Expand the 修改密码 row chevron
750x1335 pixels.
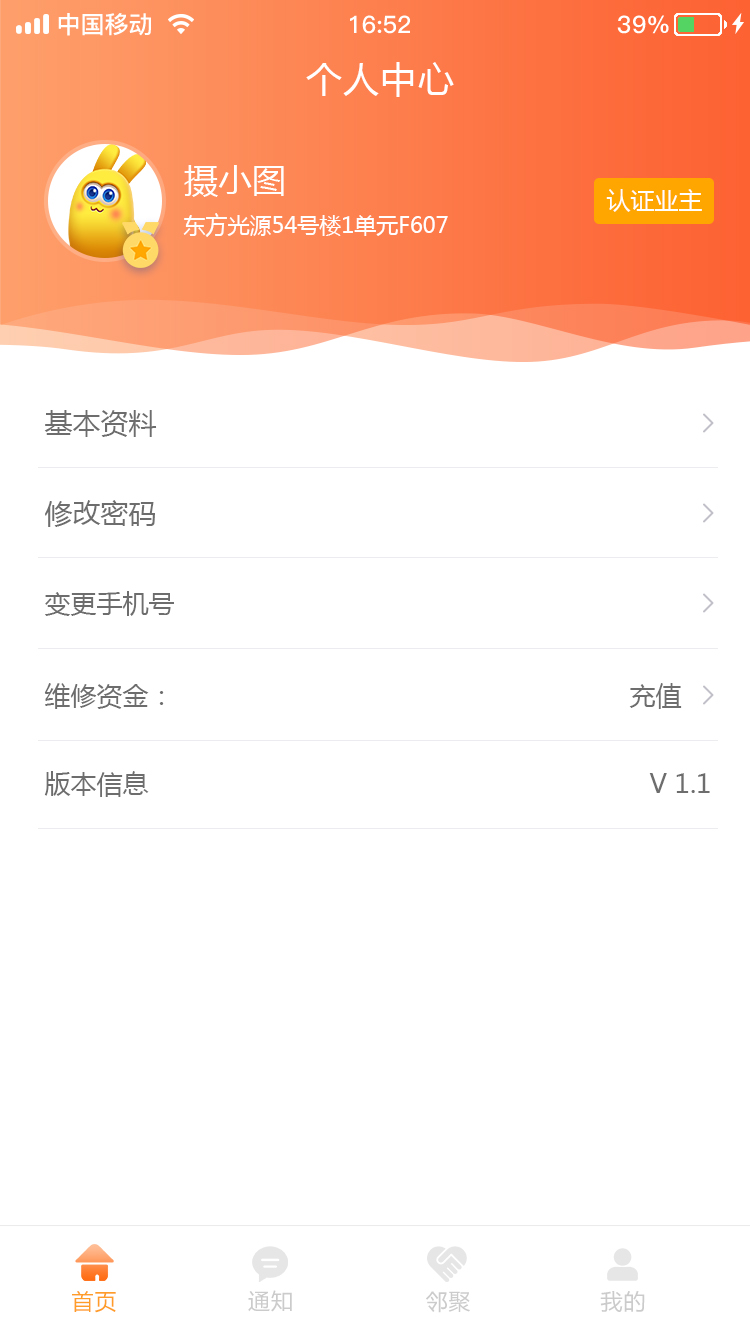(707, 513)
